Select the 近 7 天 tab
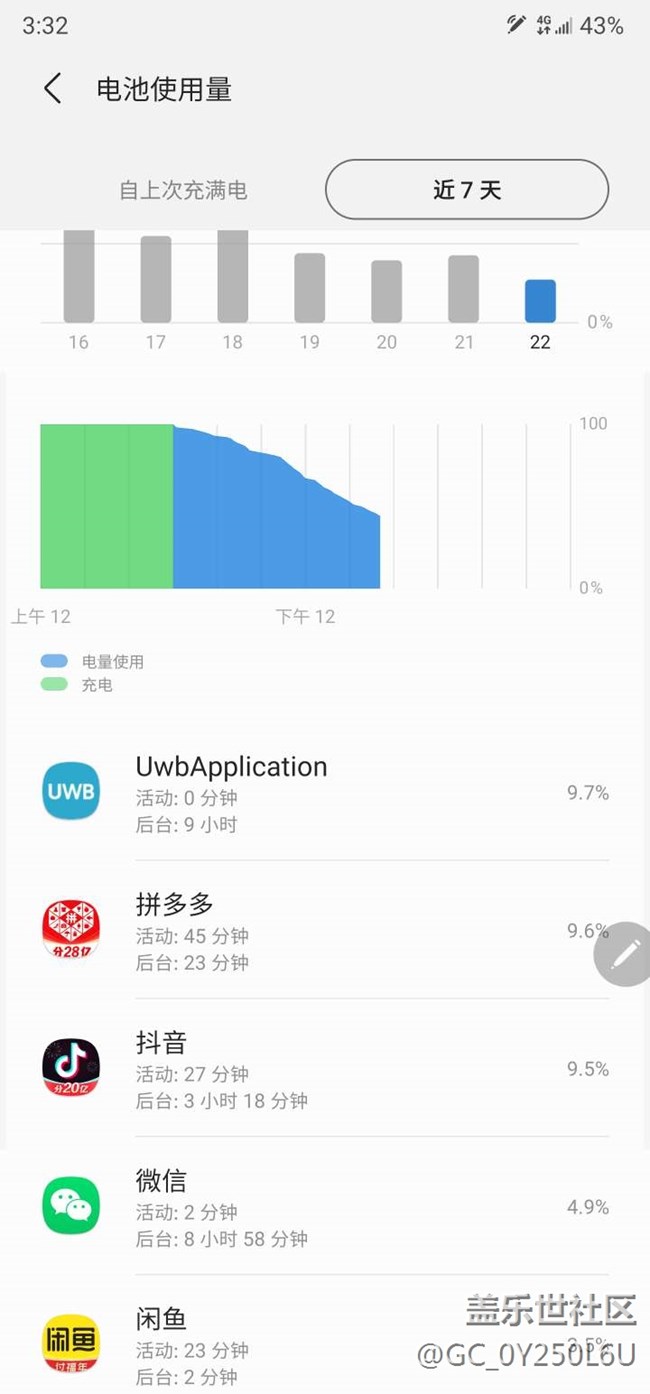 [x=467, y=190]
